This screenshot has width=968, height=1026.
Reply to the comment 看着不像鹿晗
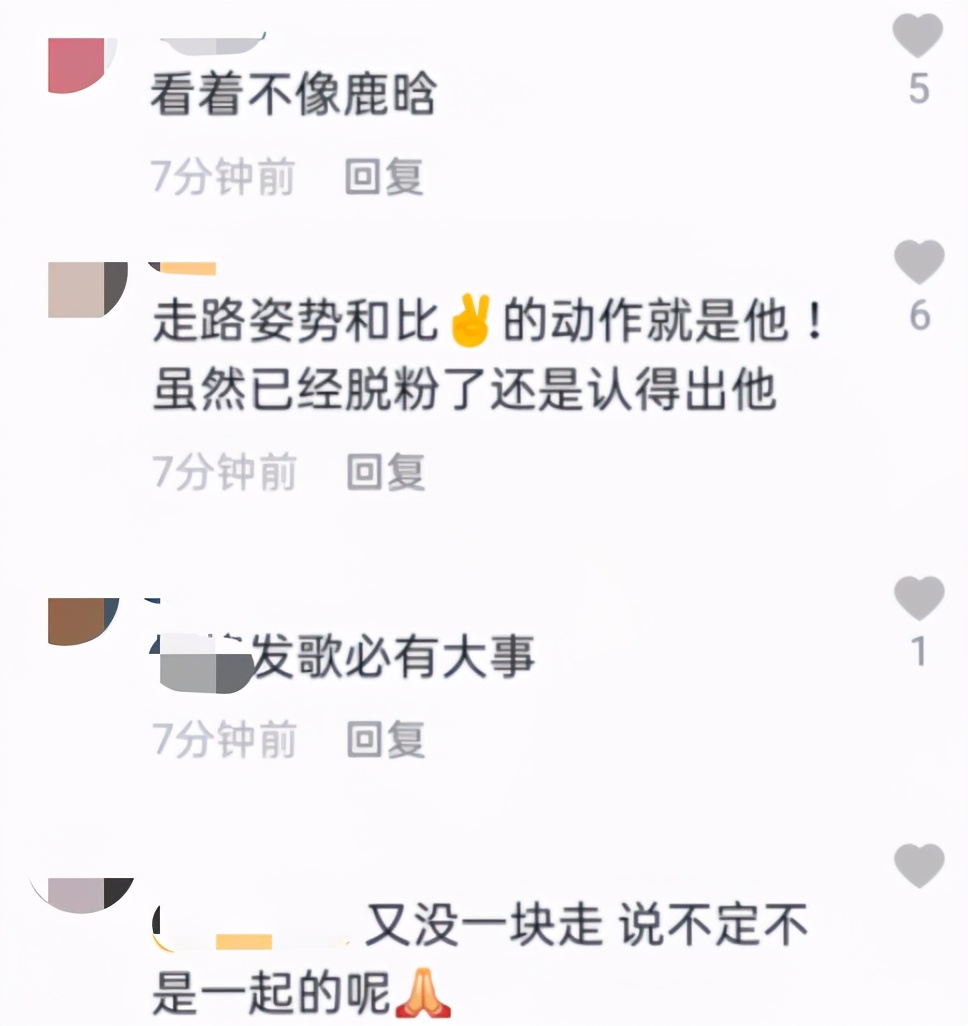coord(385,176)
